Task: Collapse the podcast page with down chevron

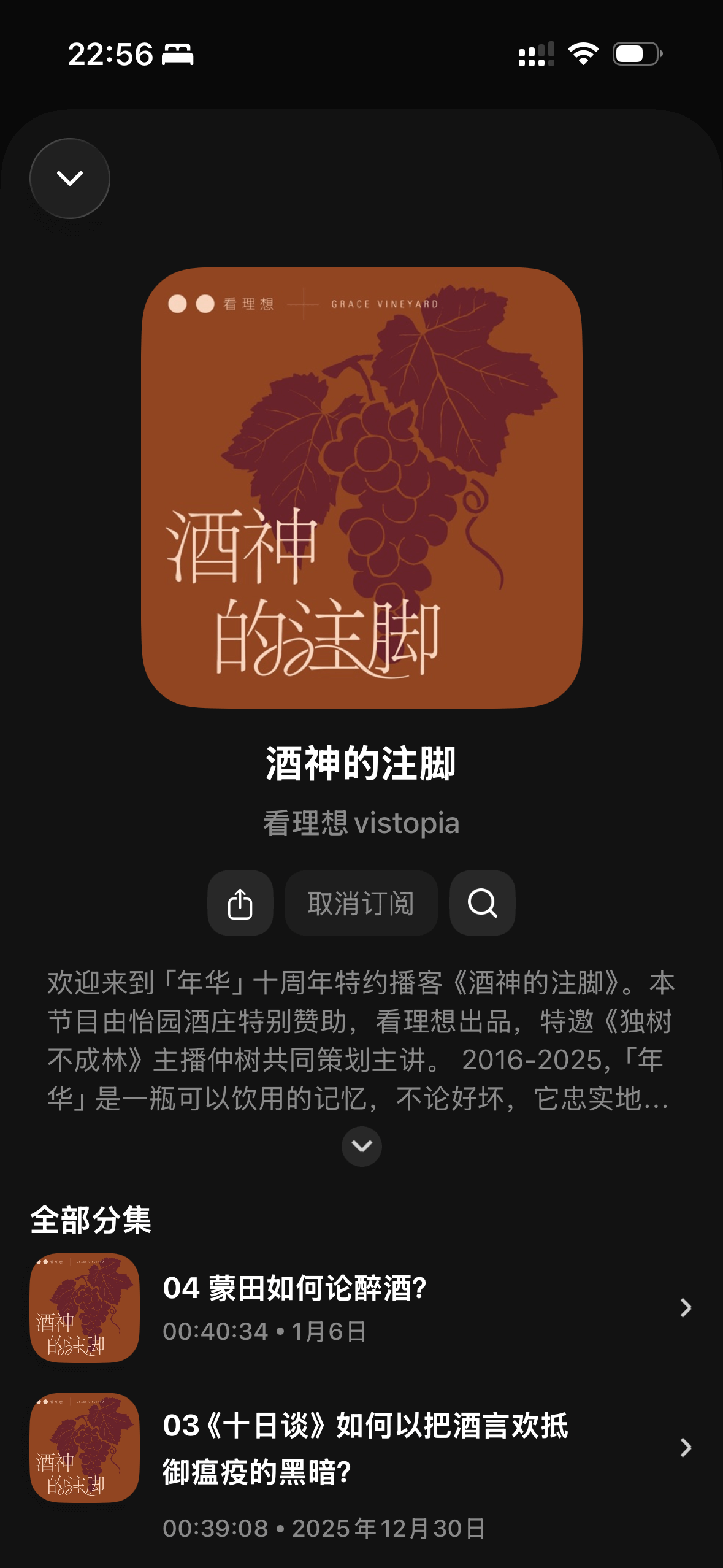Action: click(x=70, y=179)
